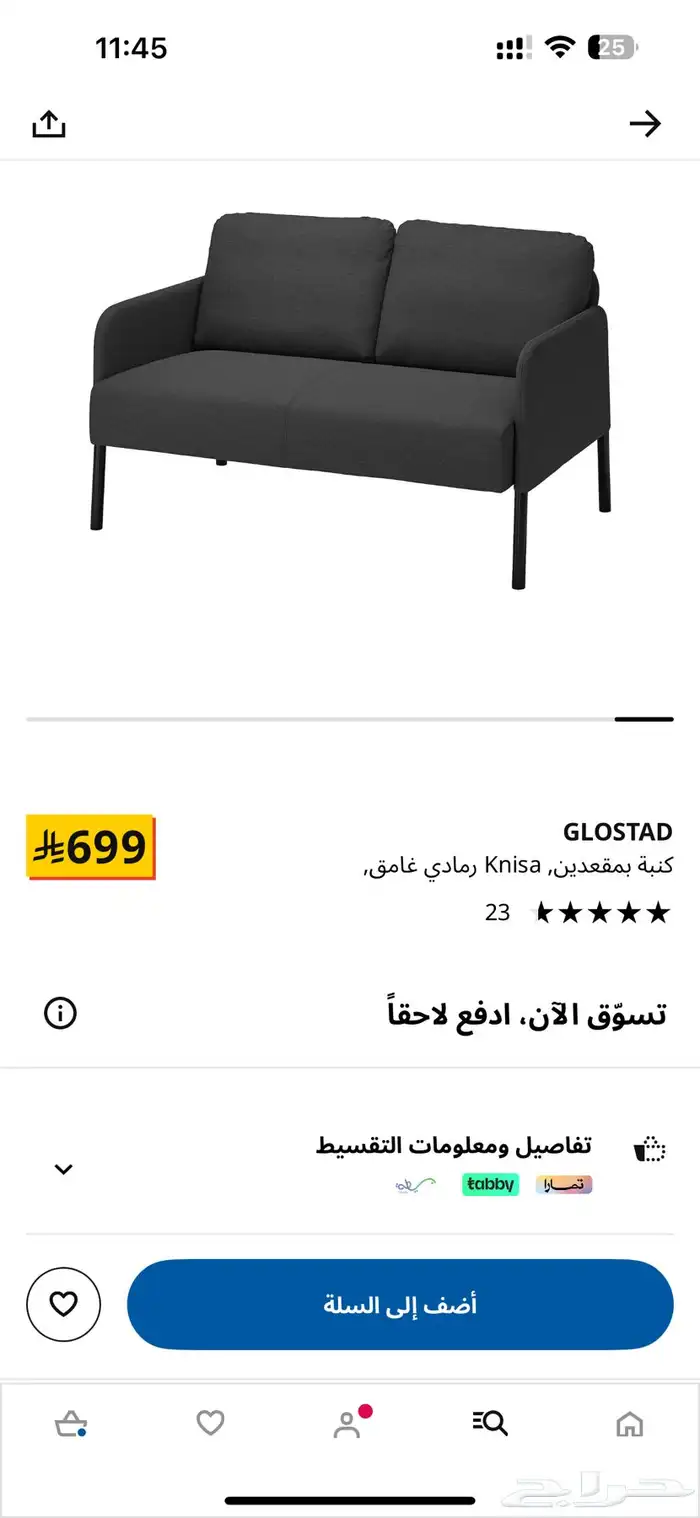Switch to the profile account tab
The height and width of the screenshot is (1518, 700).
(348, 1423)
